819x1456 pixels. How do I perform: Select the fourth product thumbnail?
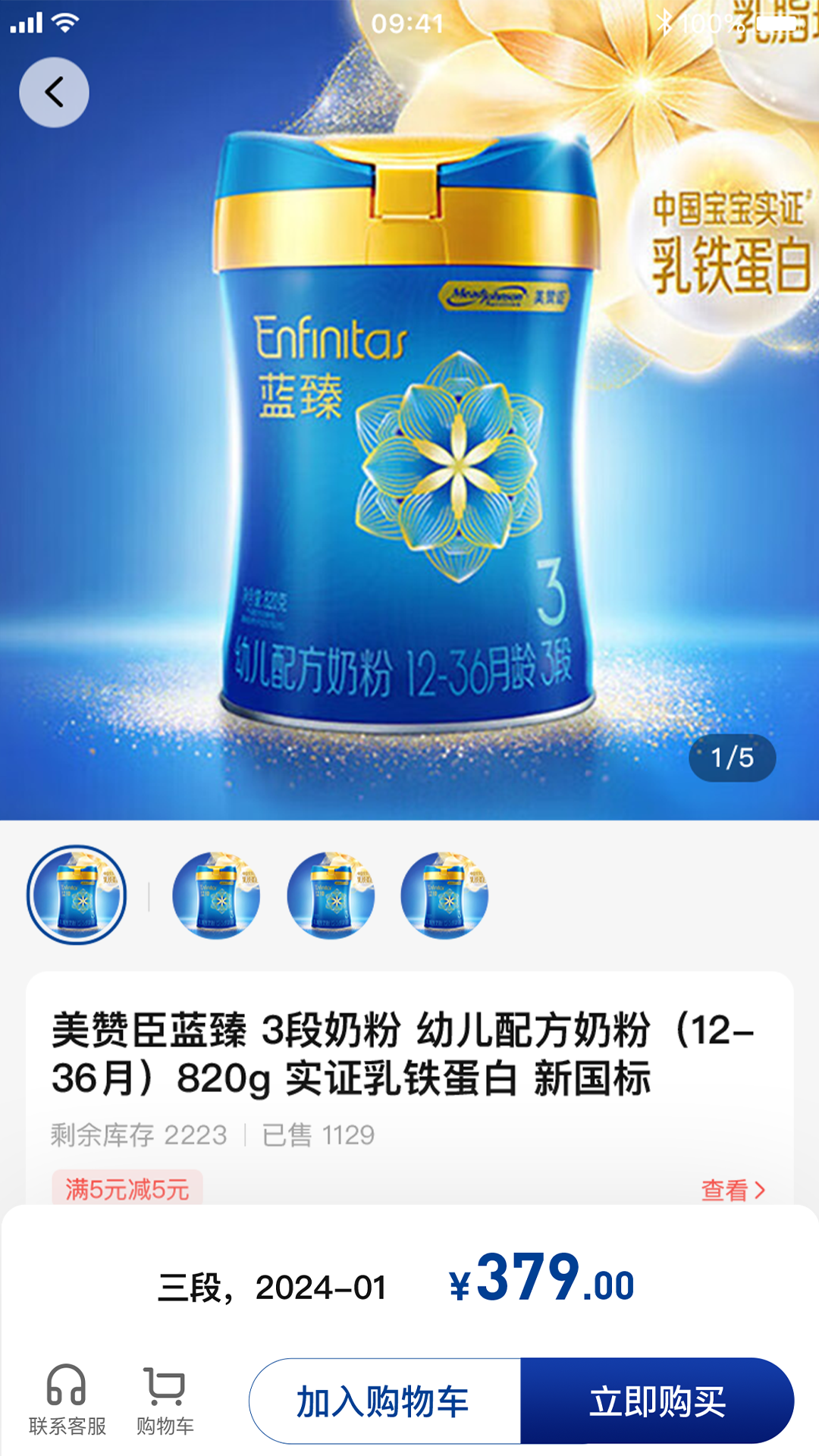[x=444, y=895]
